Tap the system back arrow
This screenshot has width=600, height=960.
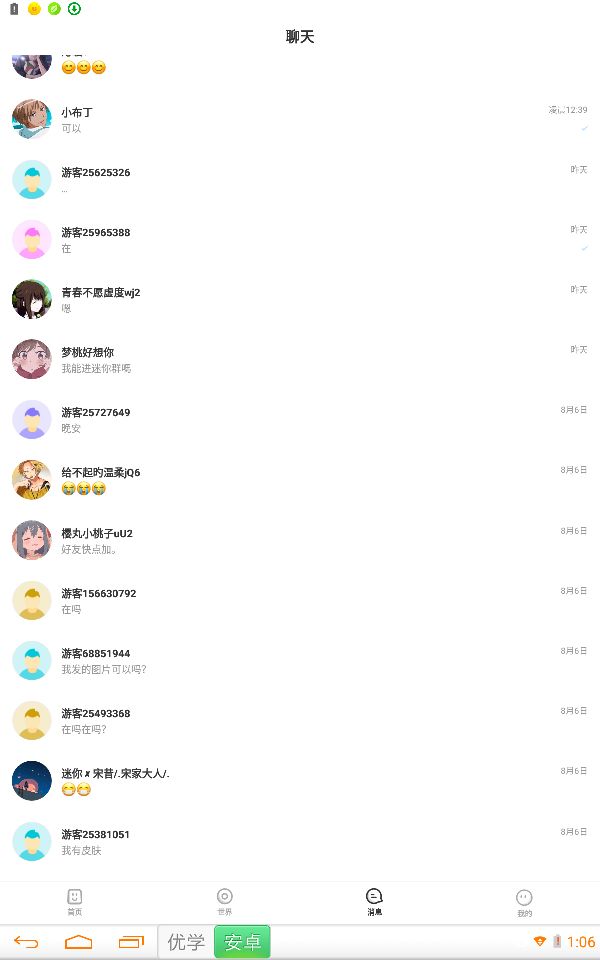[26, 942]
